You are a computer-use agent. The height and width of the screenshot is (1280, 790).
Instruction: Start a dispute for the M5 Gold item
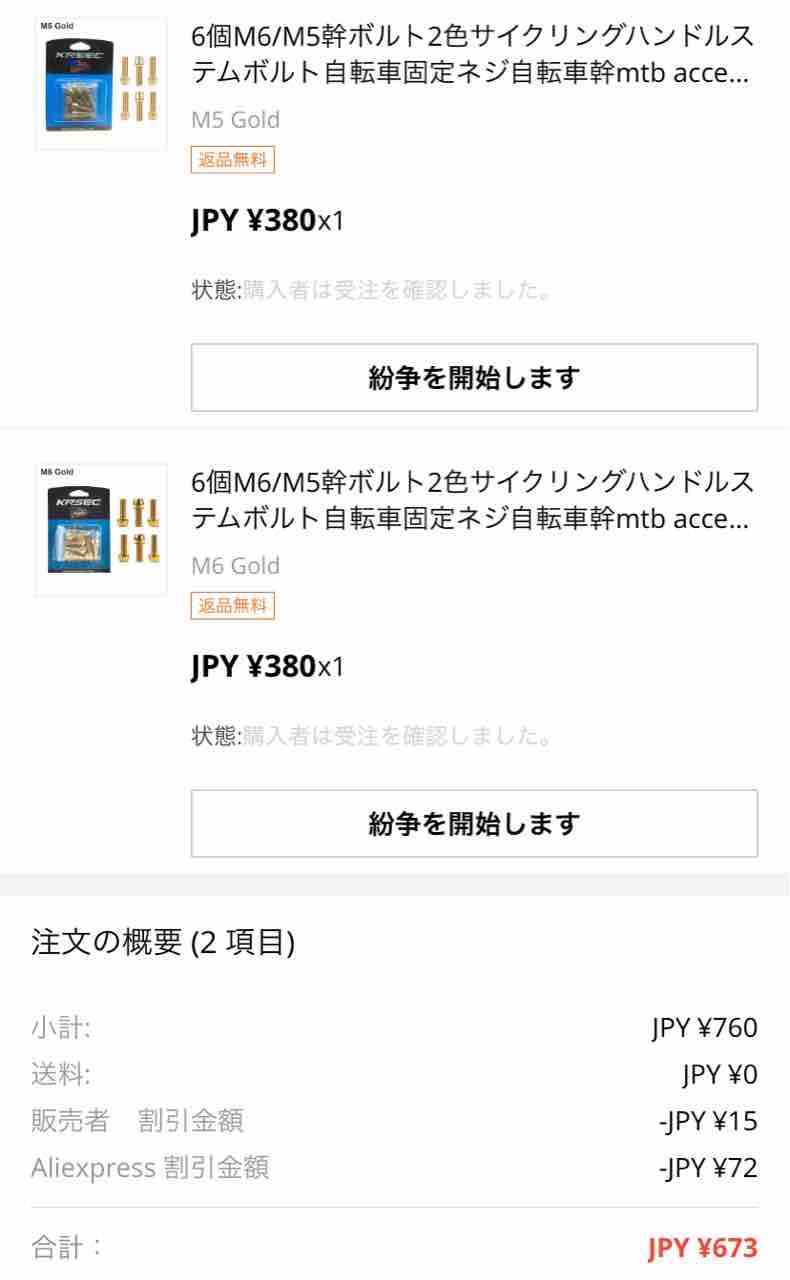pos(474,378)
